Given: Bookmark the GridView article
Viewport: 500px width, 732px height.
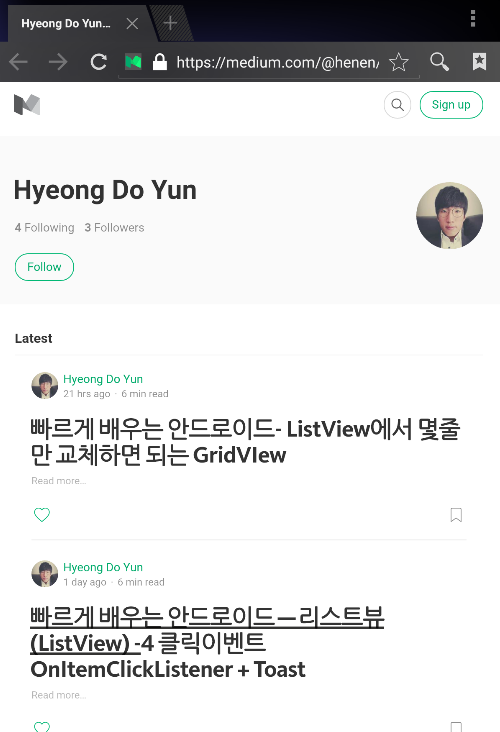Looking at the screenshot, I should click(456, 515).
